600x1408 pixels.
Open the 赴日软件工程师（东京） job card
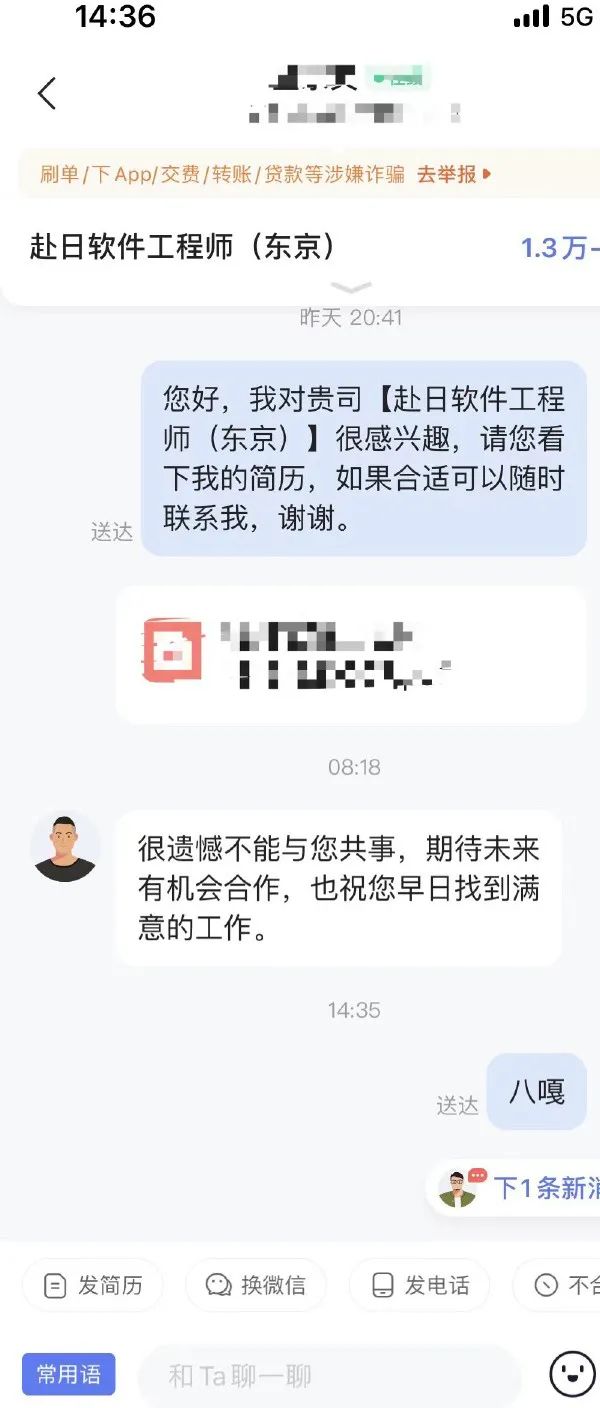point(182,247)
